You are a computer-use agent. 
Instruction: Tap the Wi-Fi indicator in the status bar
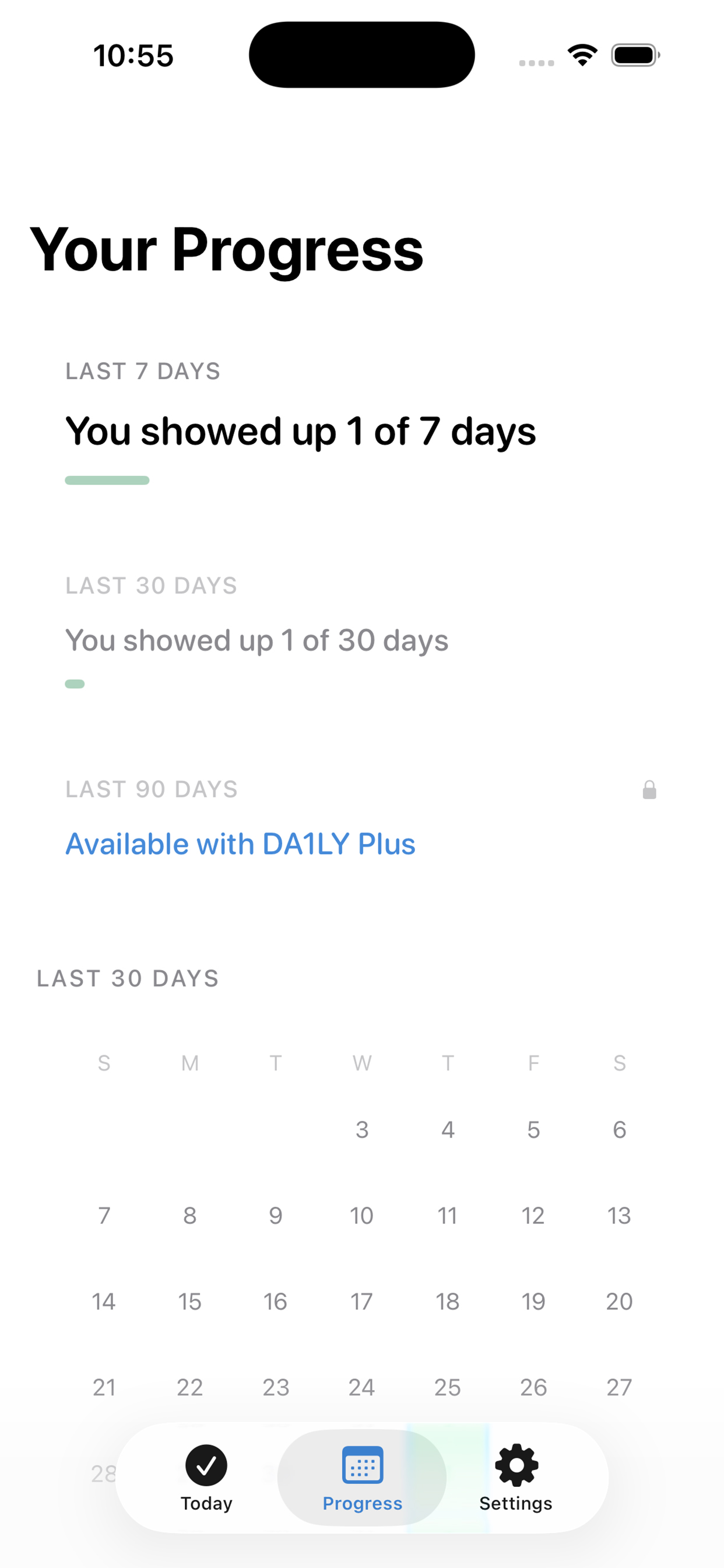click(582, 55)
